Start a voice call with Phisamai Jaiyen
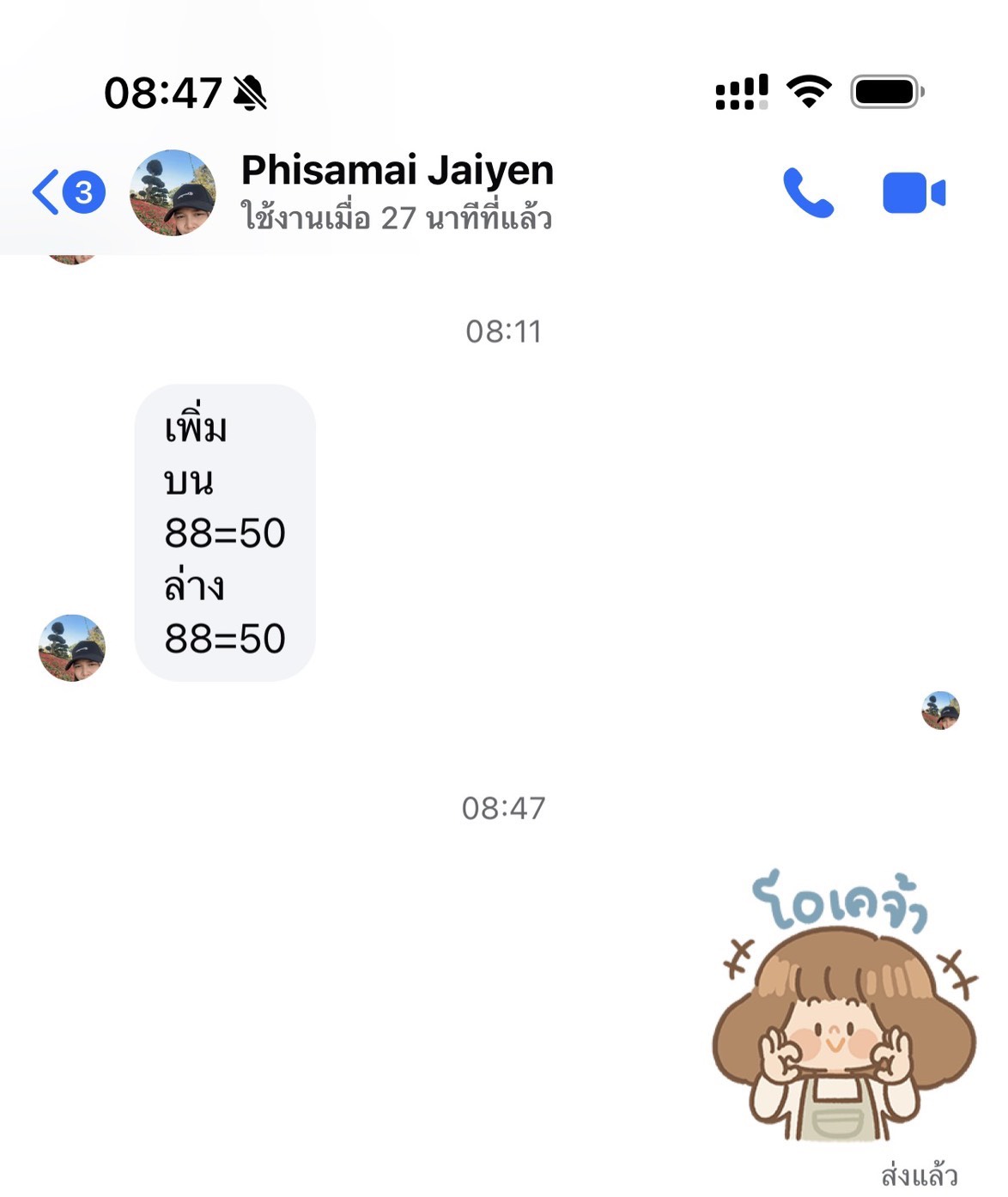This screenshot has width=1008, height=1197. coord(807,193)
